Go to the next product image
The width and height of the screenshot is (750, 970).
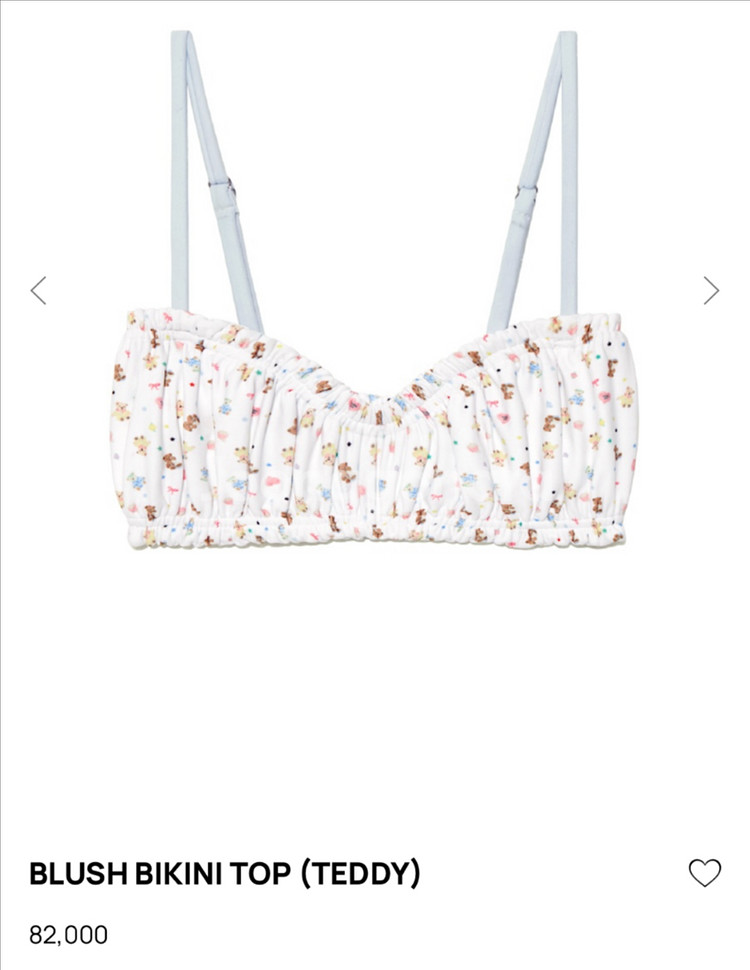711,291
